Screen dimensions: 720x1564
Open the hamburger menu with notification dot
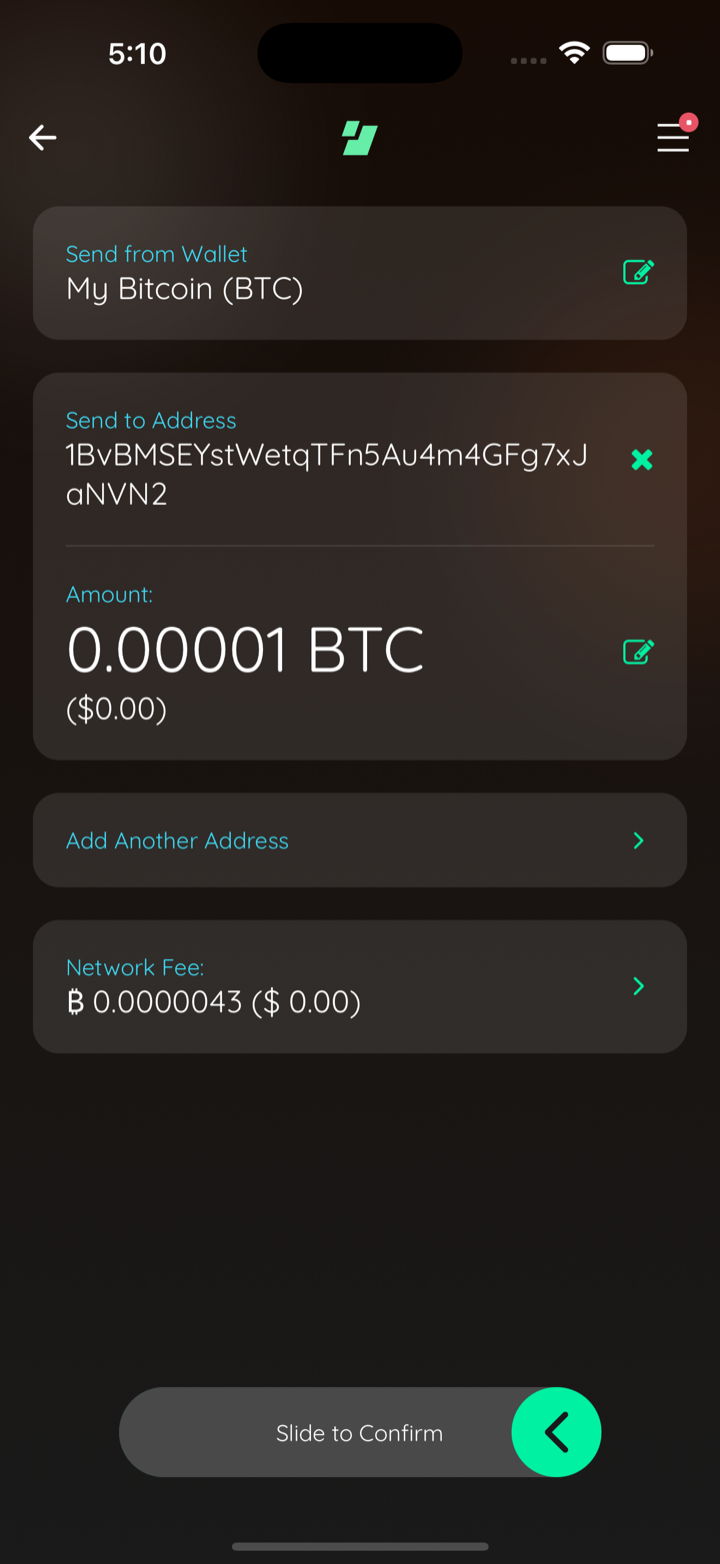pyautogui.click(x=674, y=136)
